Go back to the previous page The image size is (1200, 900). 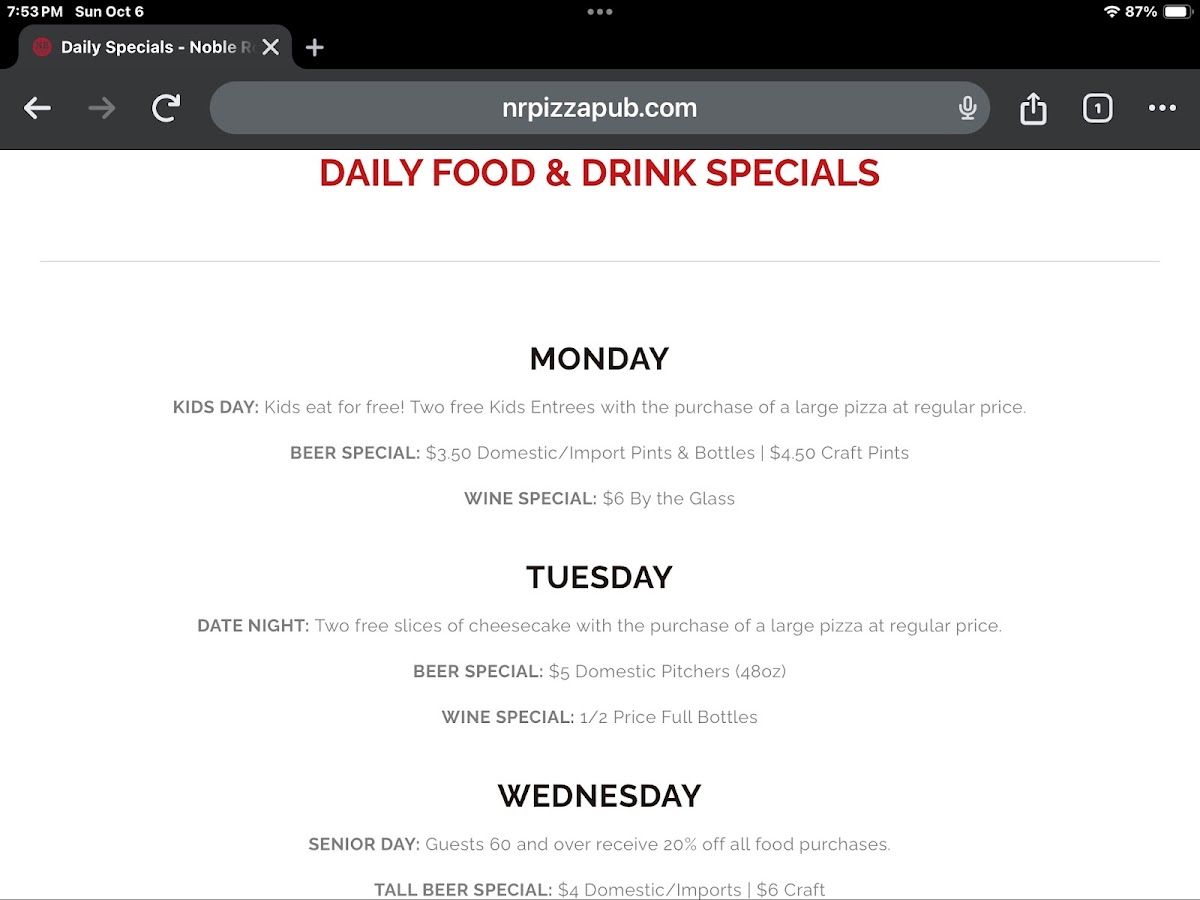point(37,108)
